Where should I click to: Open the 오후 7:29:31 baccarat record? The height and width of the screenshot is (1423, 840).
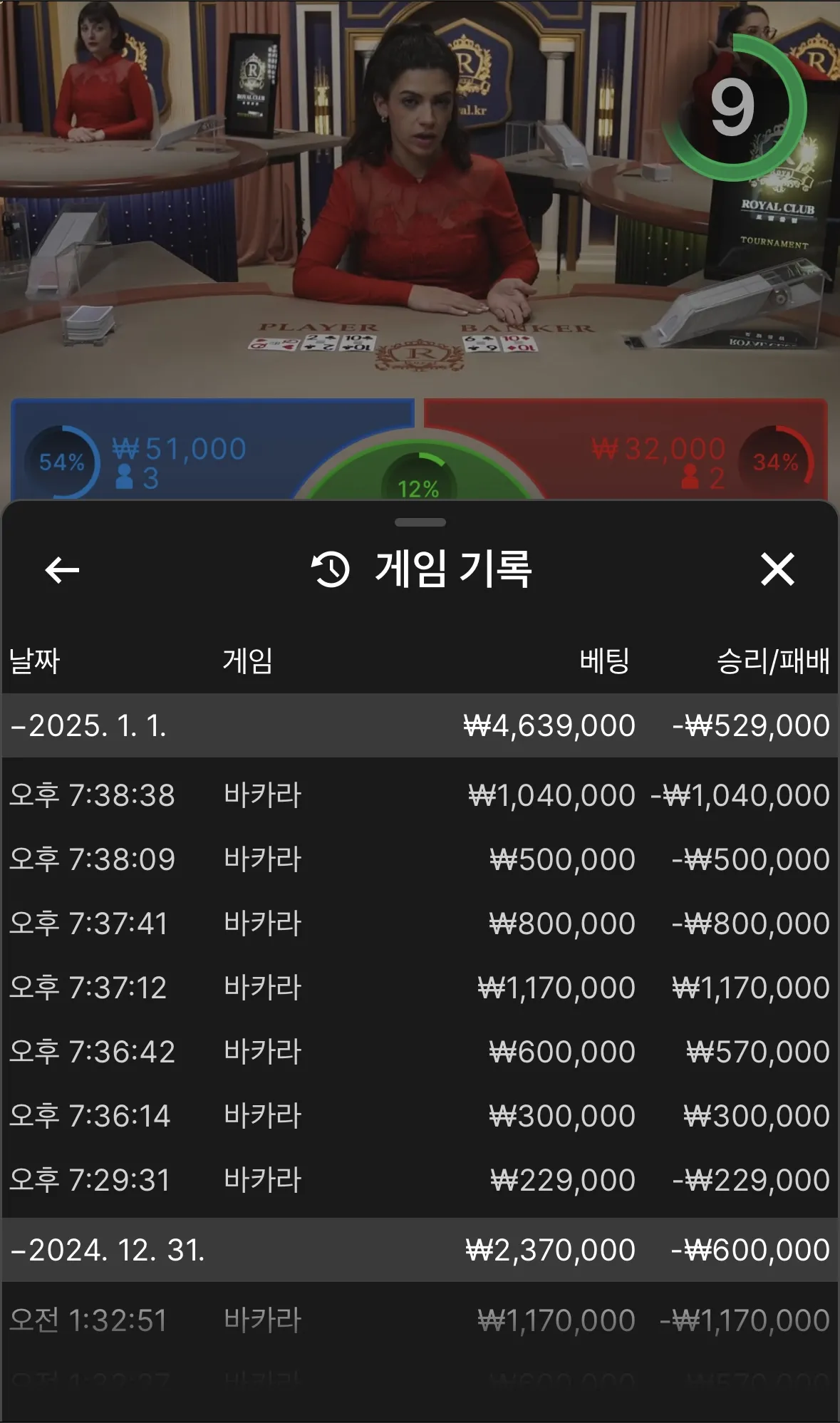[x=419, y=1180]
